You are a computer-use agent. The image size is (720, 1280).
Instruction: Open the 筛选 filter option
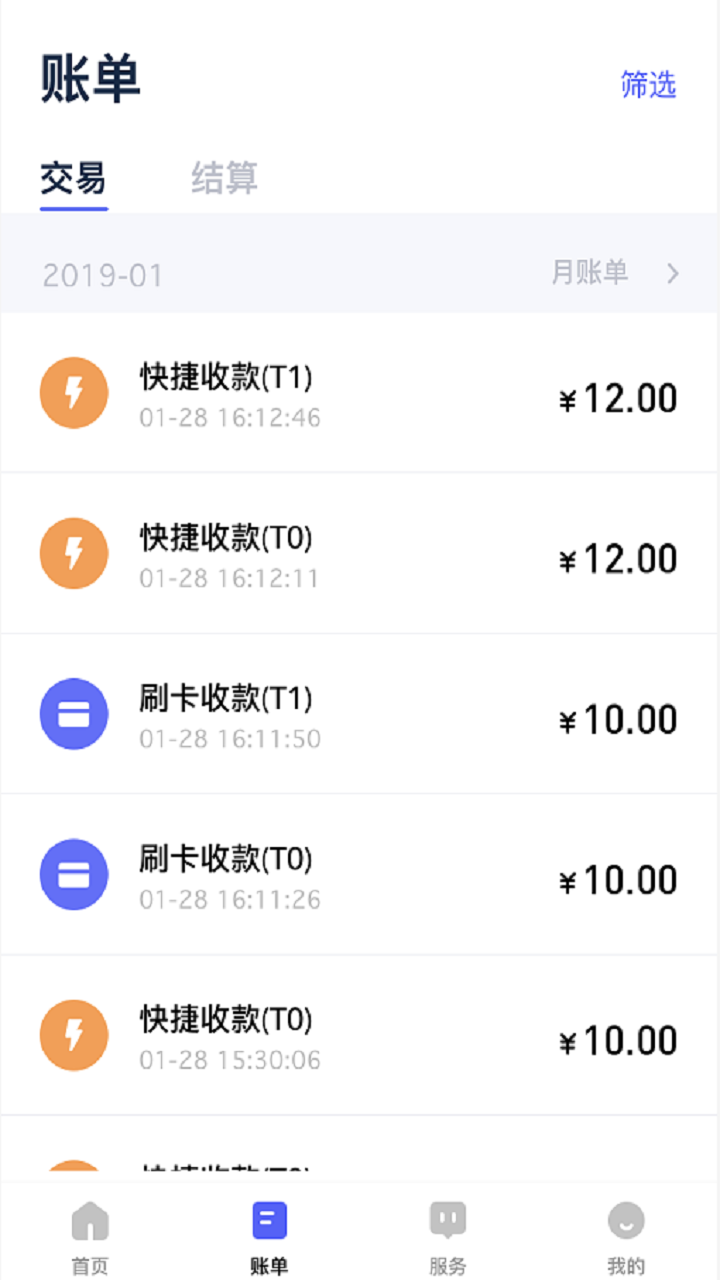click(648, 85)
